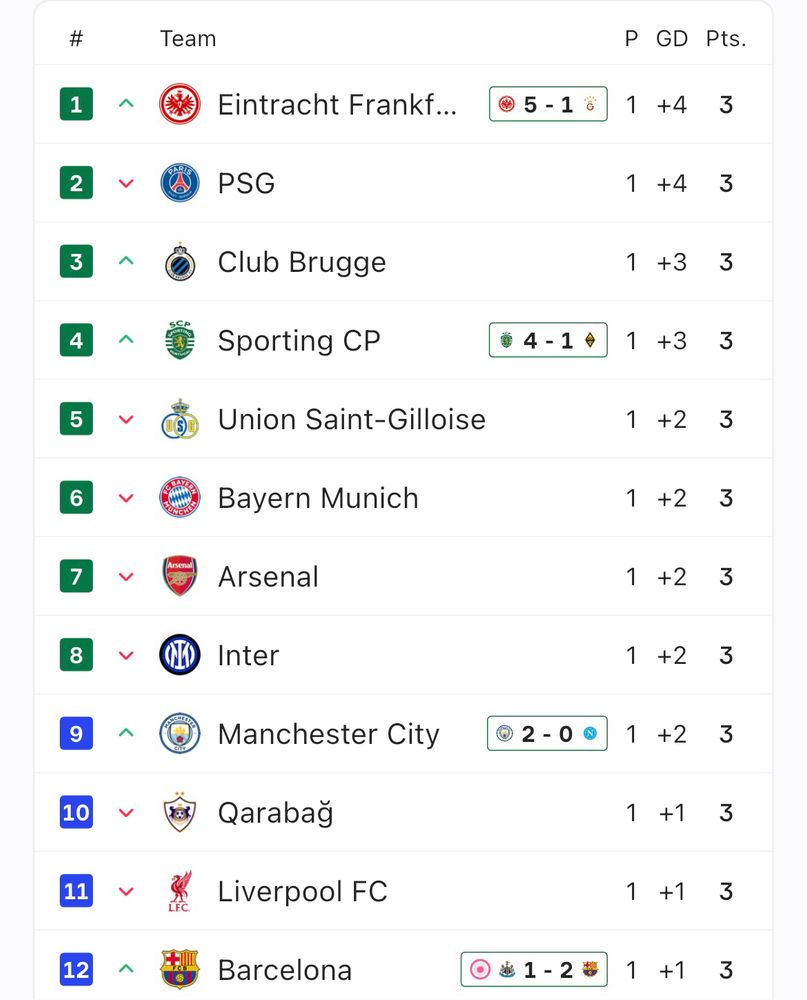The width and height of the screenshot is (807, 1000).
Task: Click the Union Saint-Gilloise crest
Action: pos(178,419)
